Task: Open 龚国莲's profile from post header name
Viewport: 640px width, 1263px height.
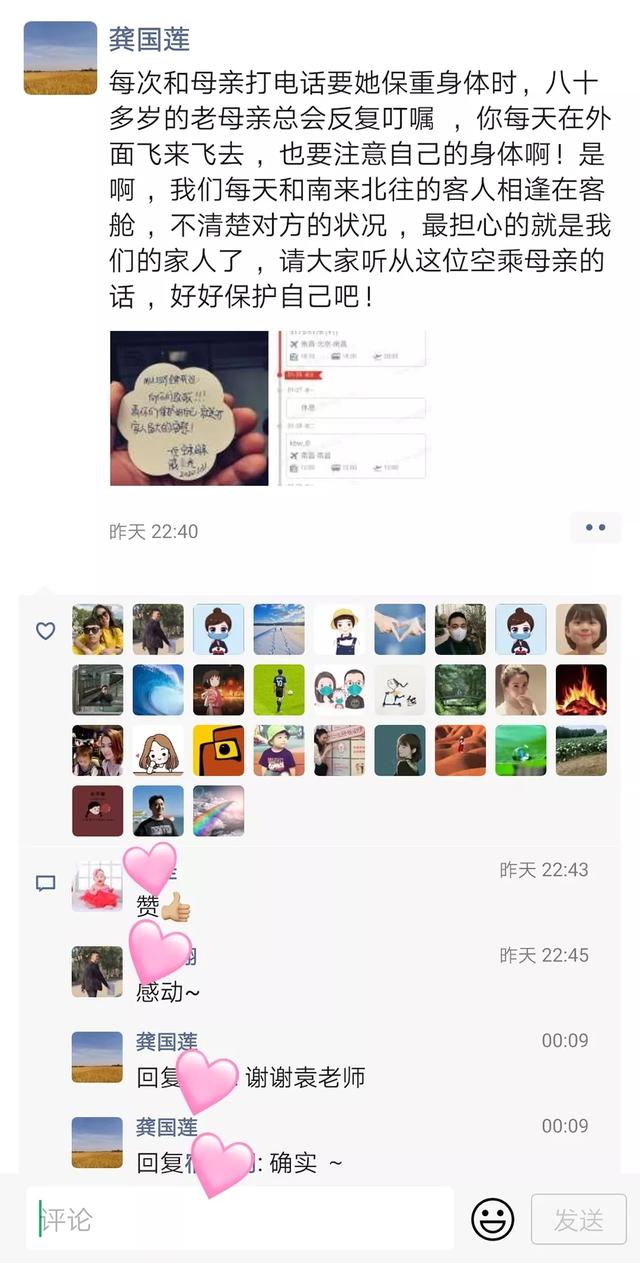Action: tap(149, 38)
